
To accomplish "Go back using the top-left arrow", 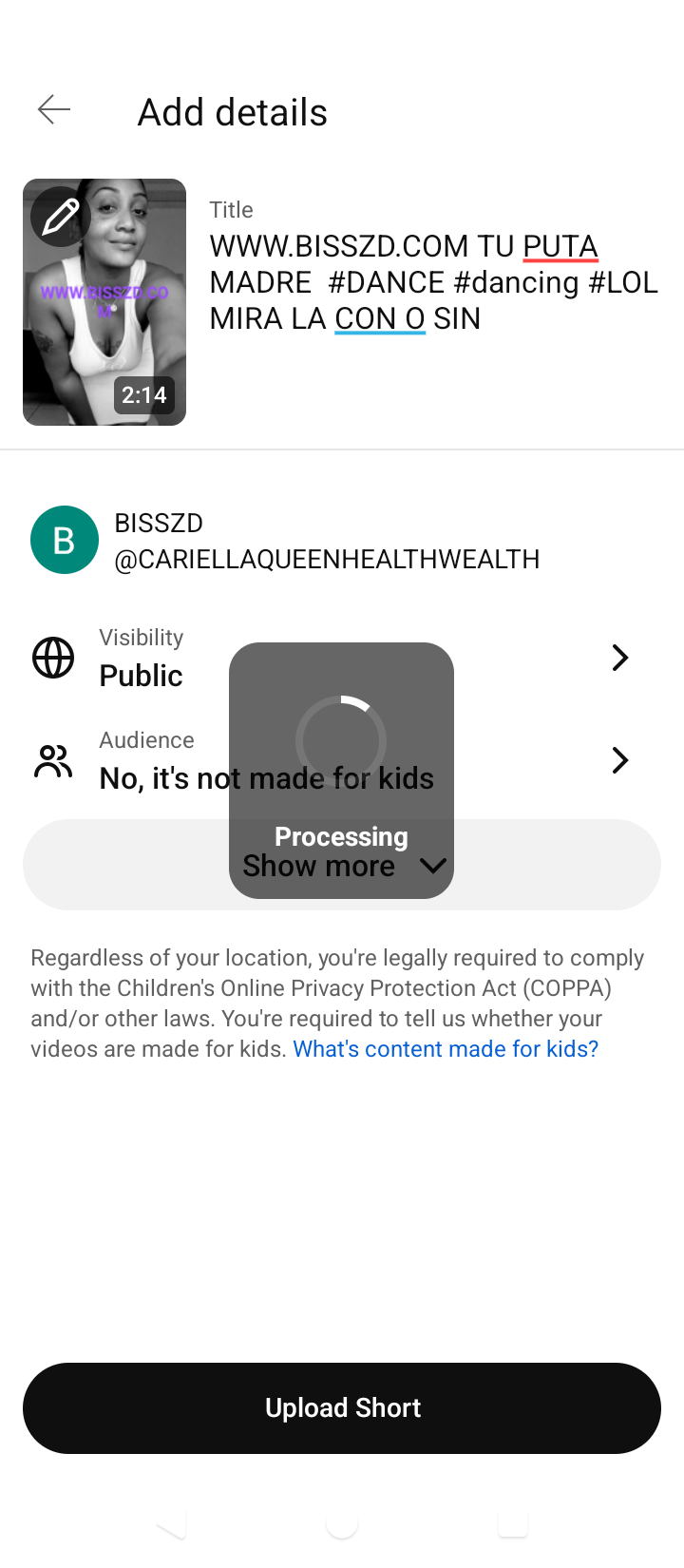I will [54, 110].
